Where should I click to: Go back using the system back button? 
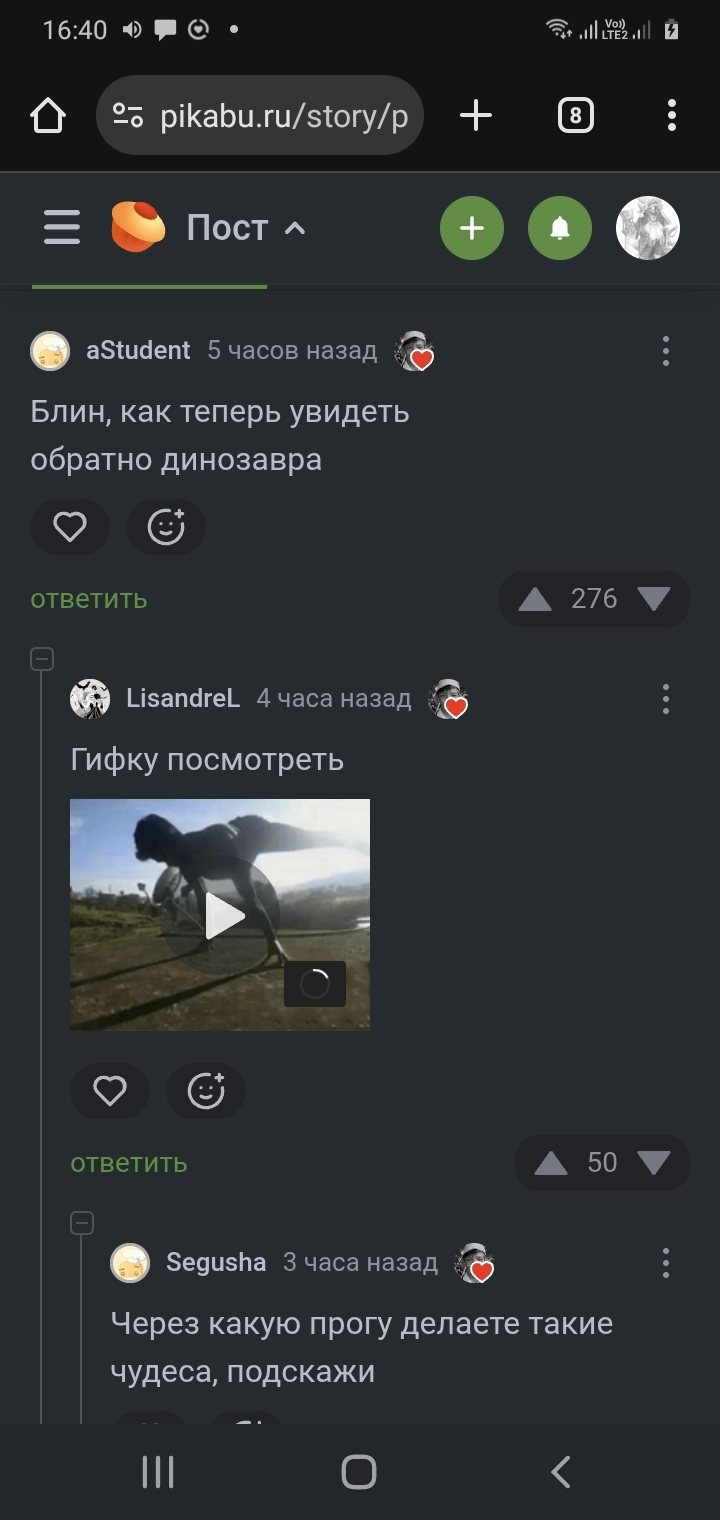[x=561, y=1472]
